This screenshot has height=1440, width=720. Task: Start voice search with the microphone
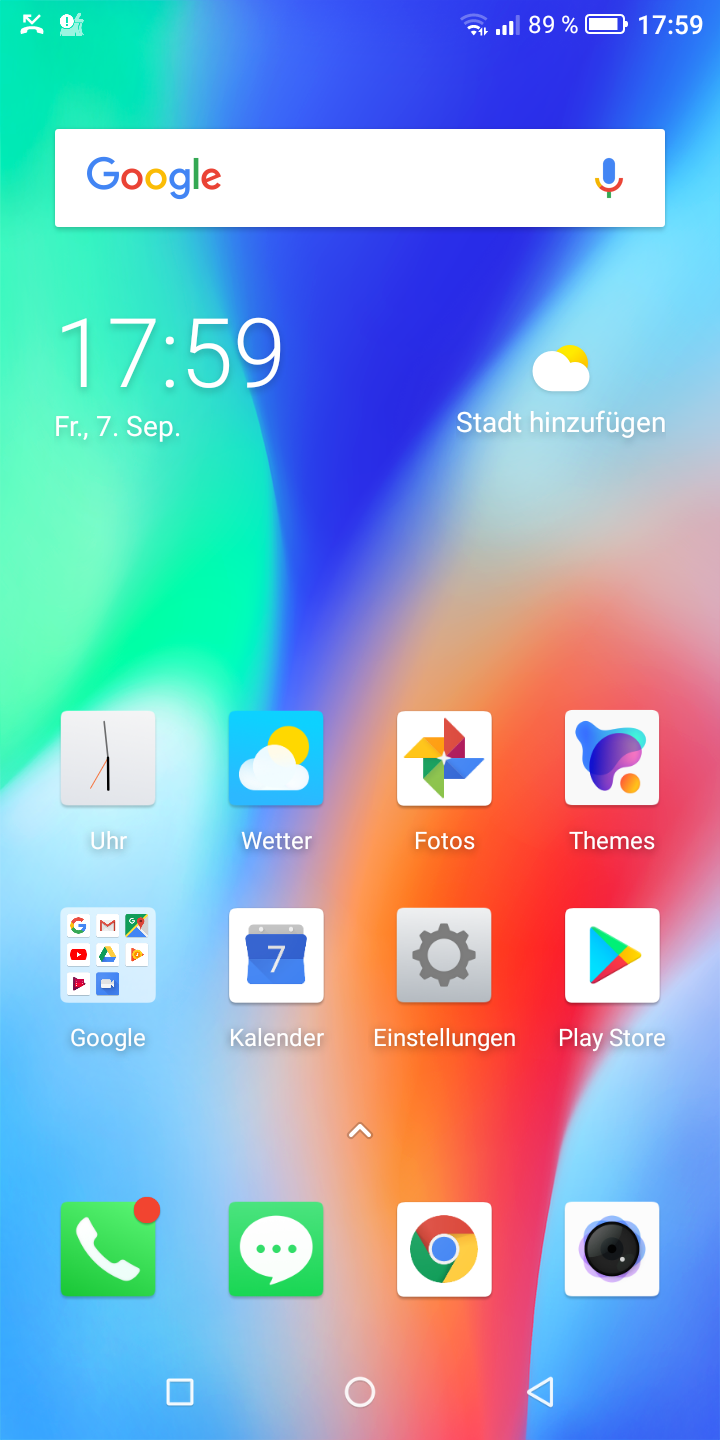click(608, 178)
